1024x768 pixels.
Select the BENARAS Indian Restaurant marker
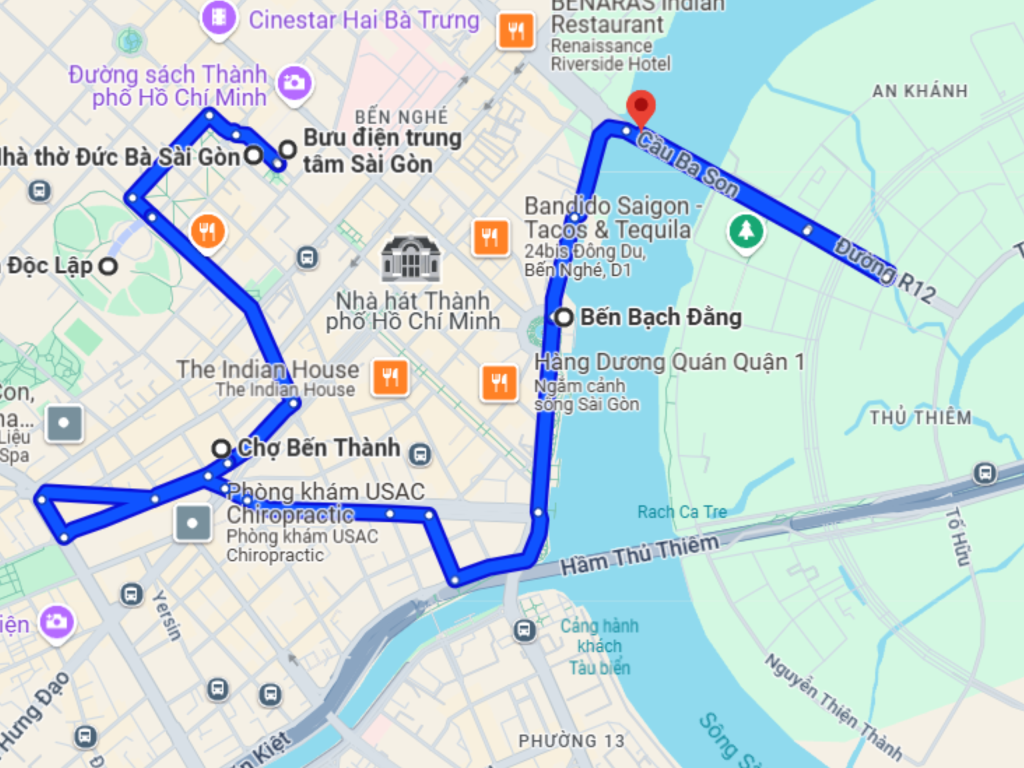[x=516, y=31]
